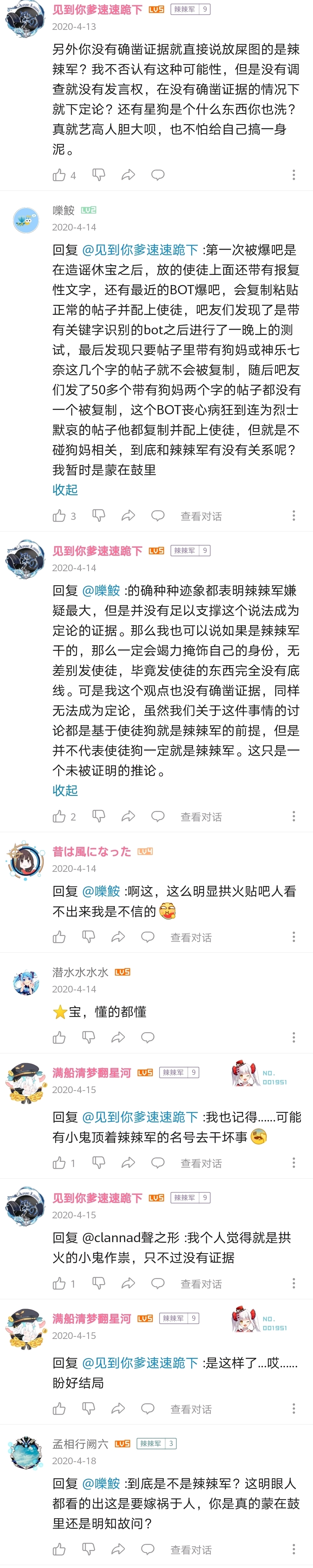Like 潜水水水水's comment 宝，懂的都懂
The width and height of the screenshot is (313, 1568).
[x=59, y=1037]
